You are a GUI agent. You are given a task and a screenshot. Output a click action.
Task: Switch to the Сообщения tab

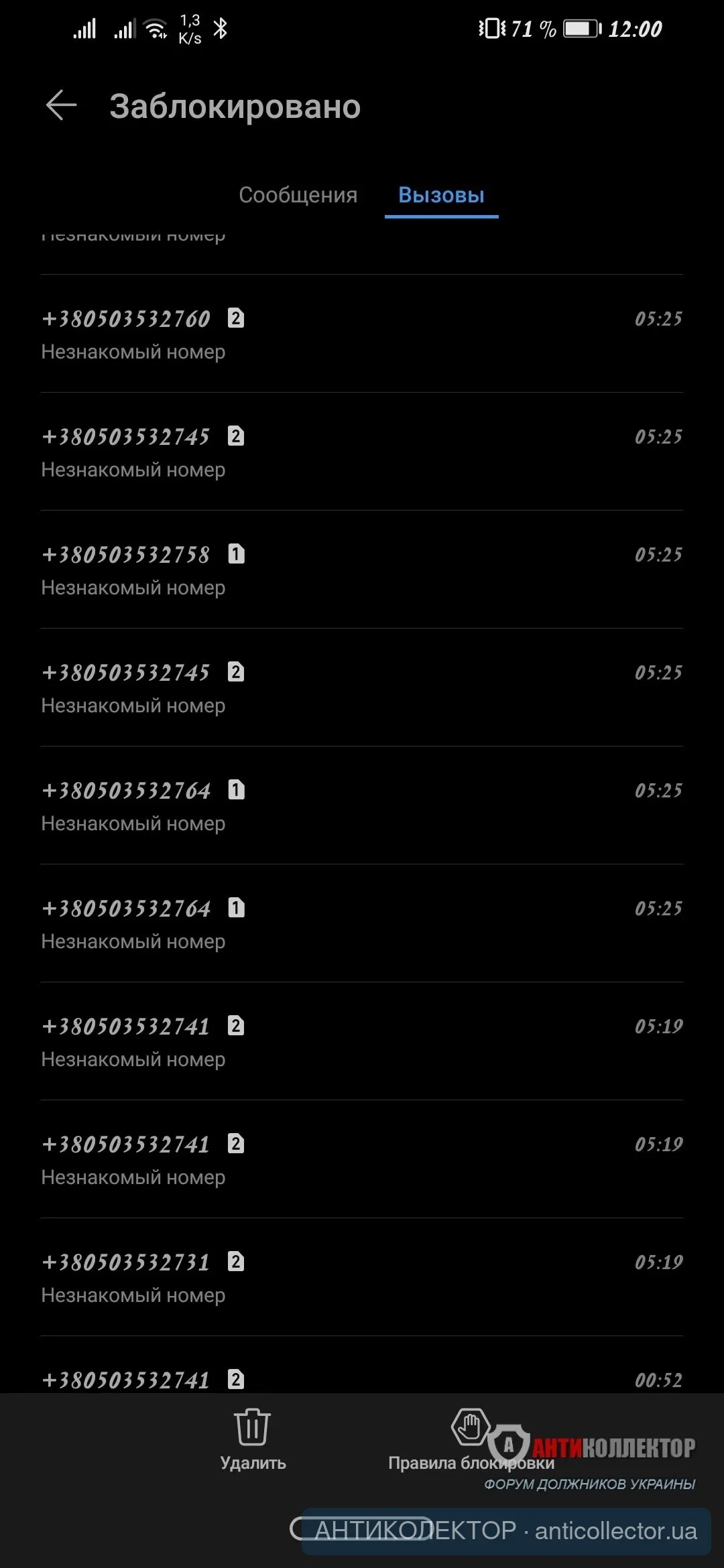(x=298, y=195)
